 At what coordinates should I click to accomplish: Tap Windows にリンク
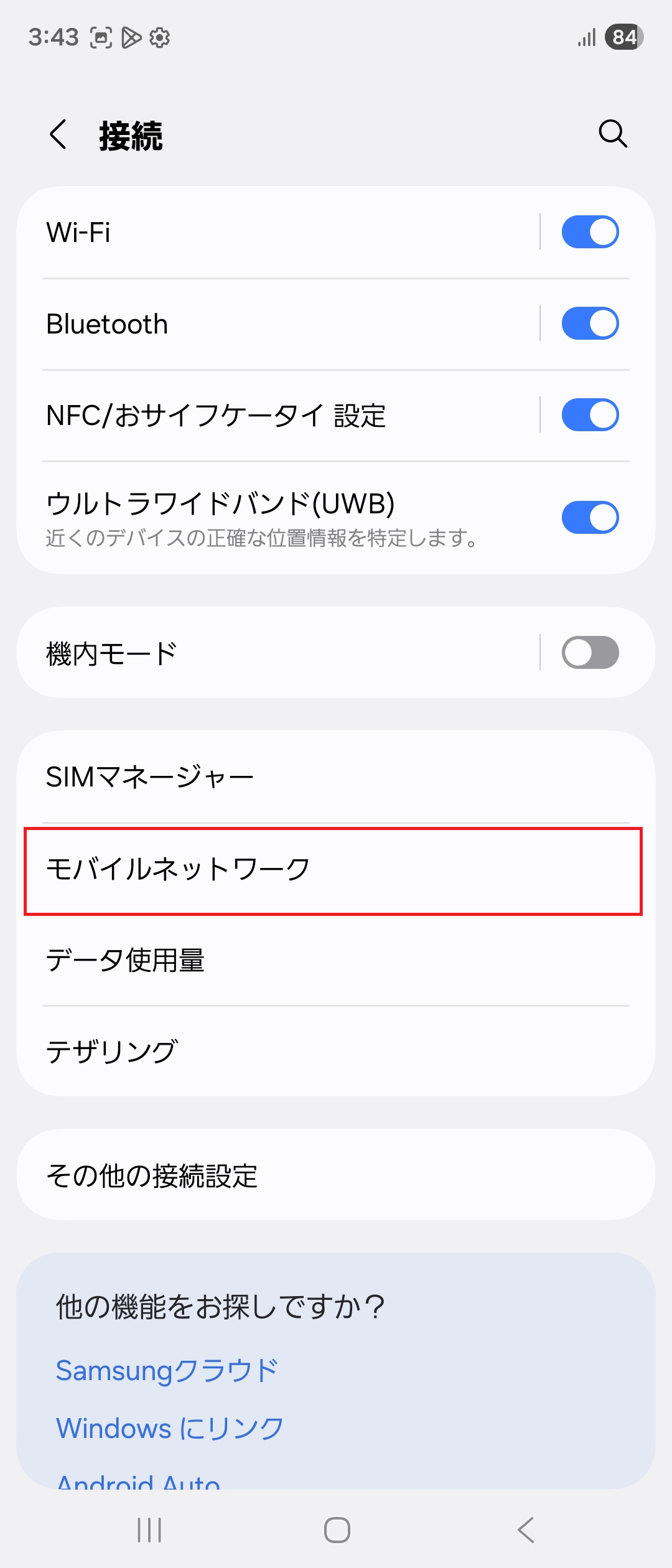pyautogui.click(x=169, y=1430)
